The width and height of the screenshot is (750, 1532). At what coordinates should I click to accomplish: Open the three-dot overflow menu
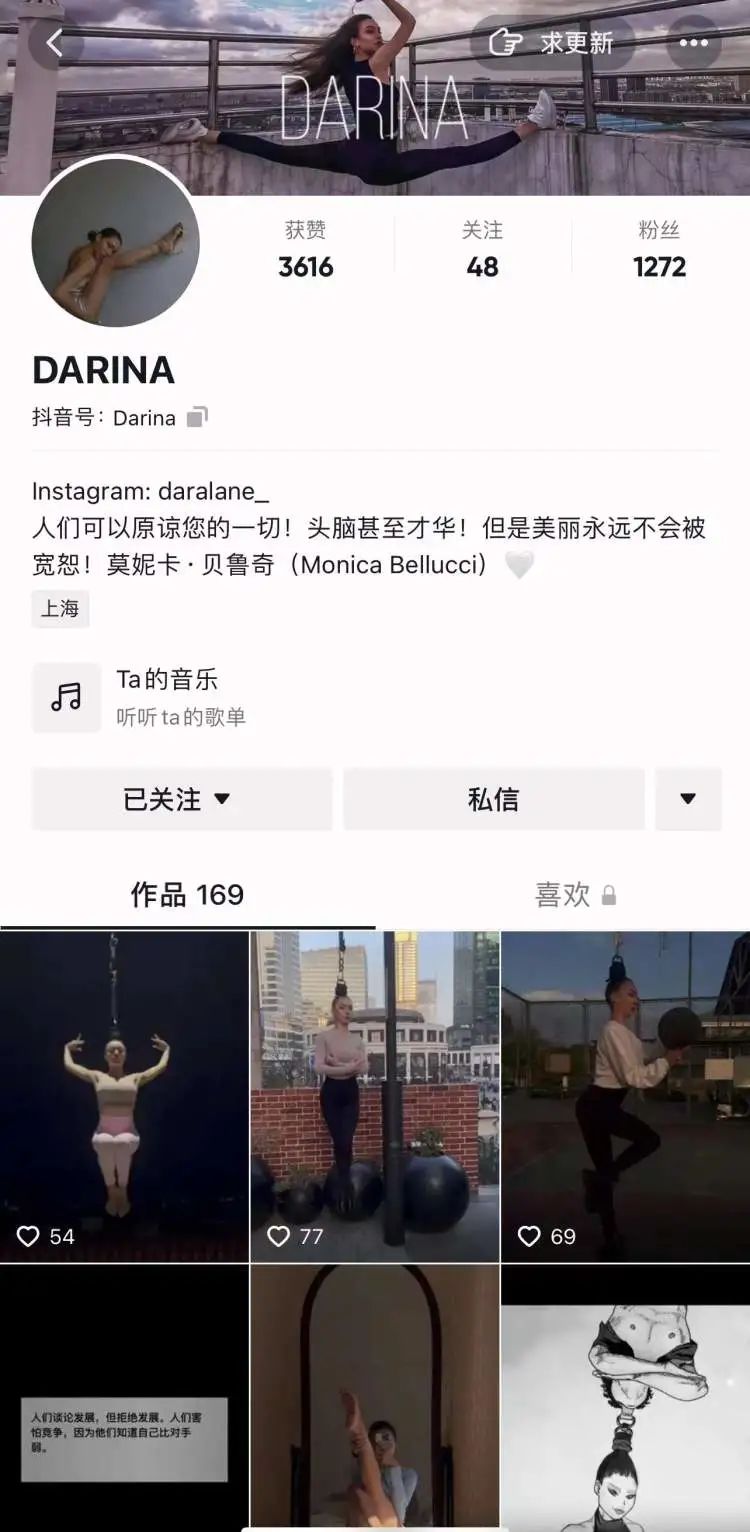[x=693, y=43]
